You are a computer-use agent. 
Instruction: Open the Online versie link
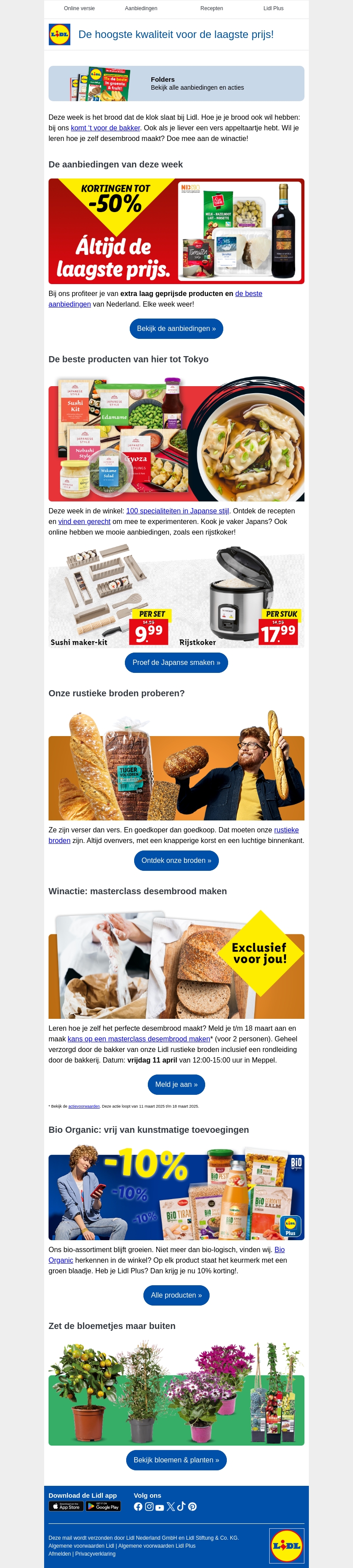(79, 8)
